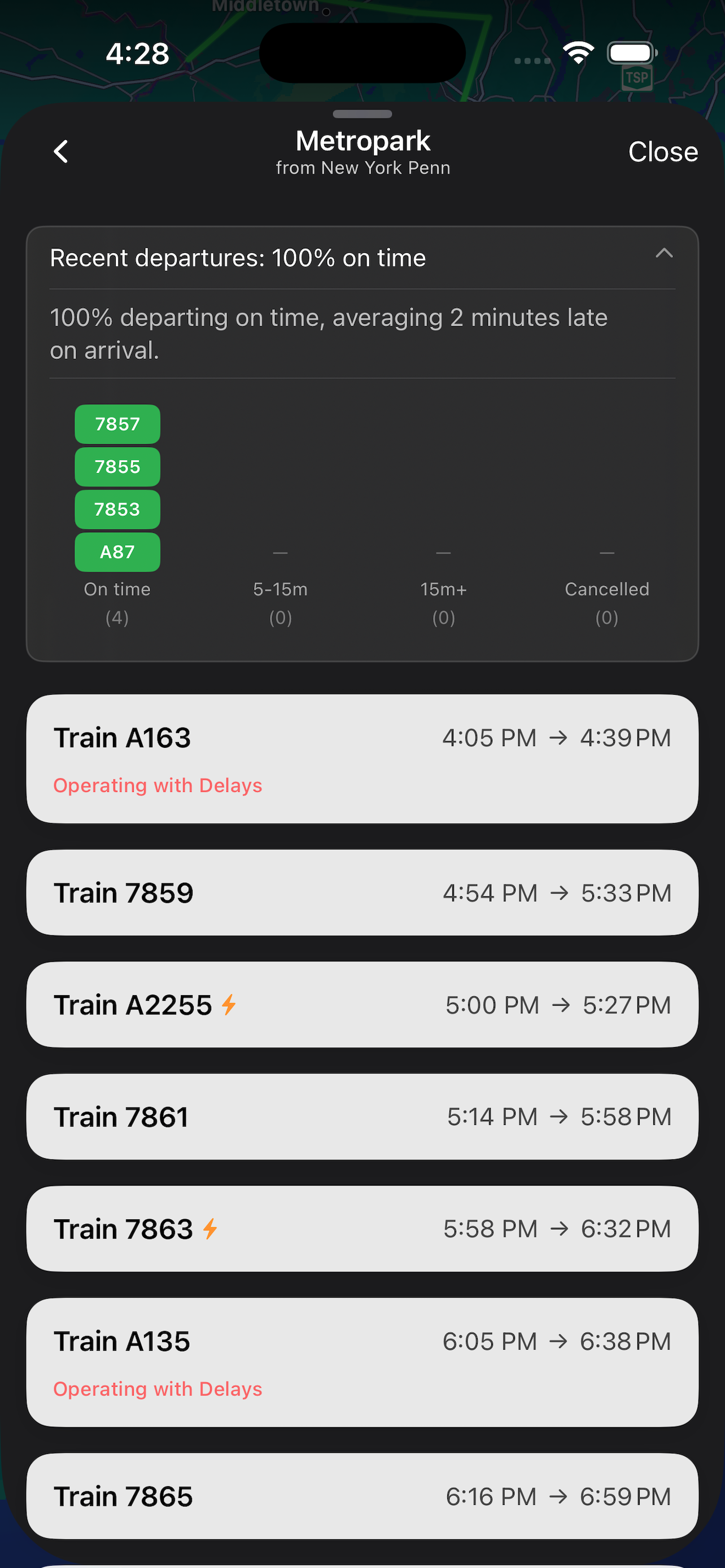Viewport: 725px width, 1568px height.
Task: Tap the Close button
Action: [663, 151]
